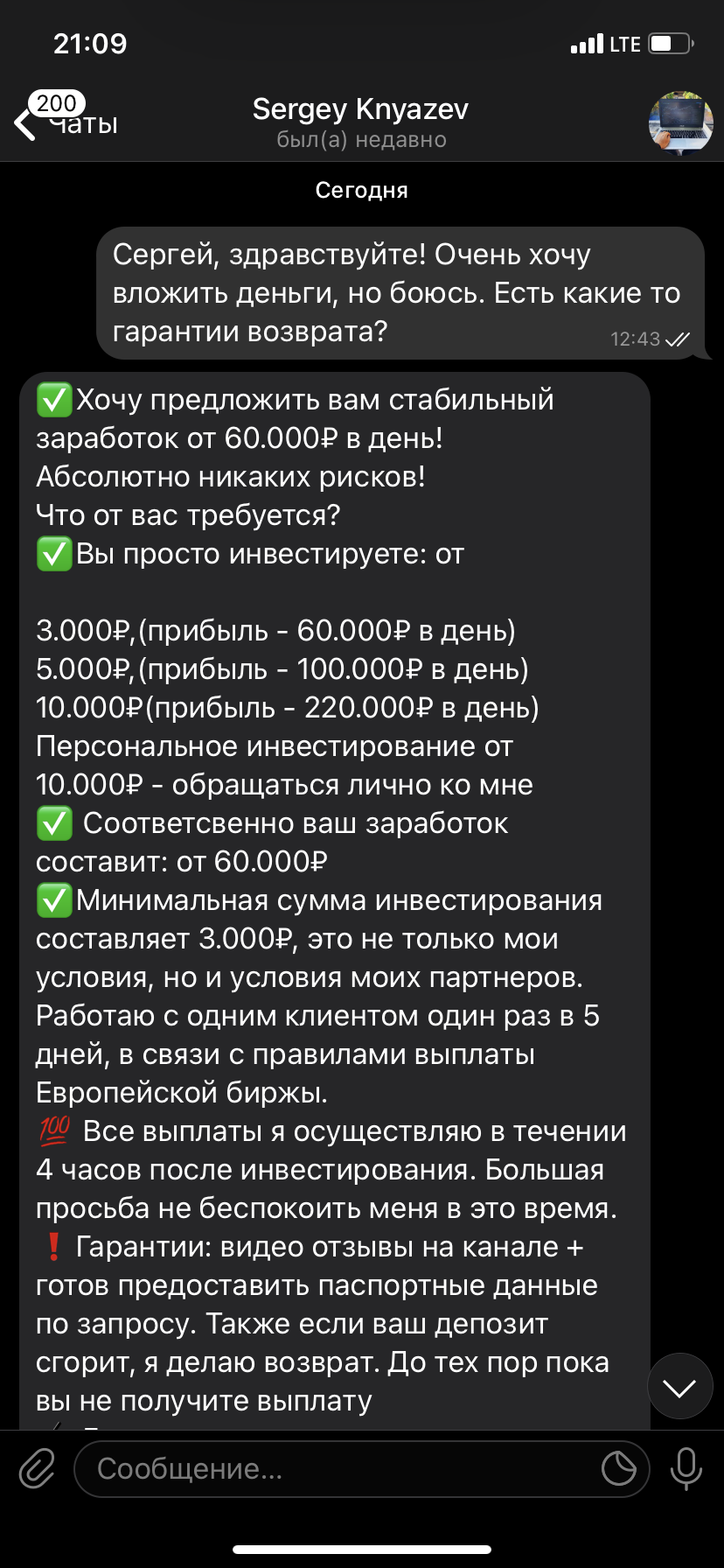Open Sergey Knyazev's profile picture

click(680, 122)
